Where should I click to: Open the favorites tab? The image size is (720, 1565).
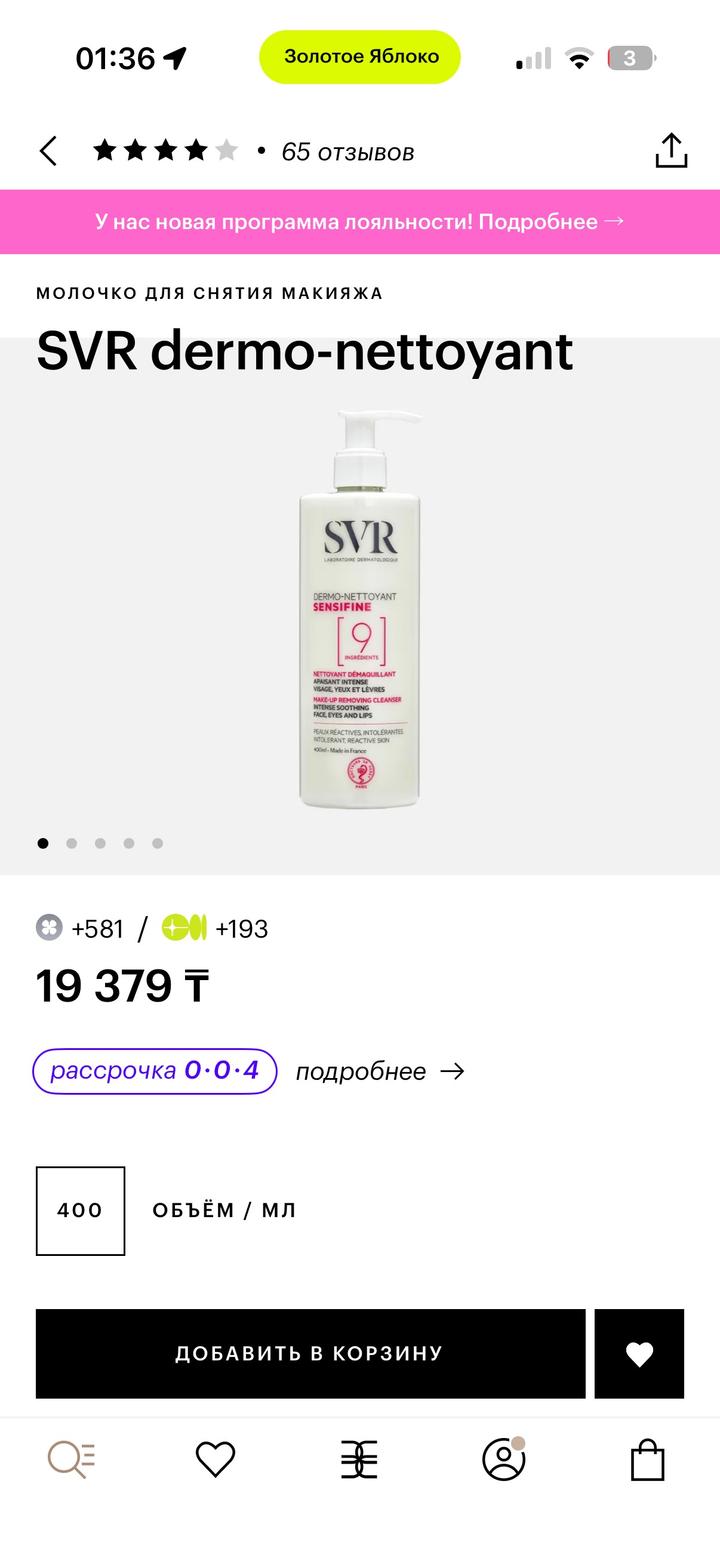(215, 1460)
